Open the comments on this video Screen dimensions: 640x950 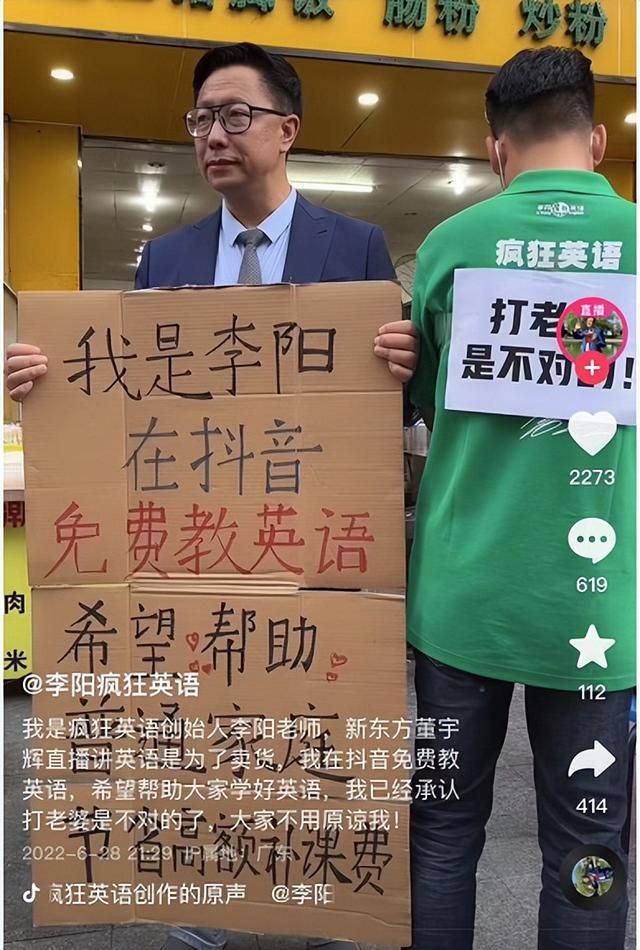coord(592,541)
